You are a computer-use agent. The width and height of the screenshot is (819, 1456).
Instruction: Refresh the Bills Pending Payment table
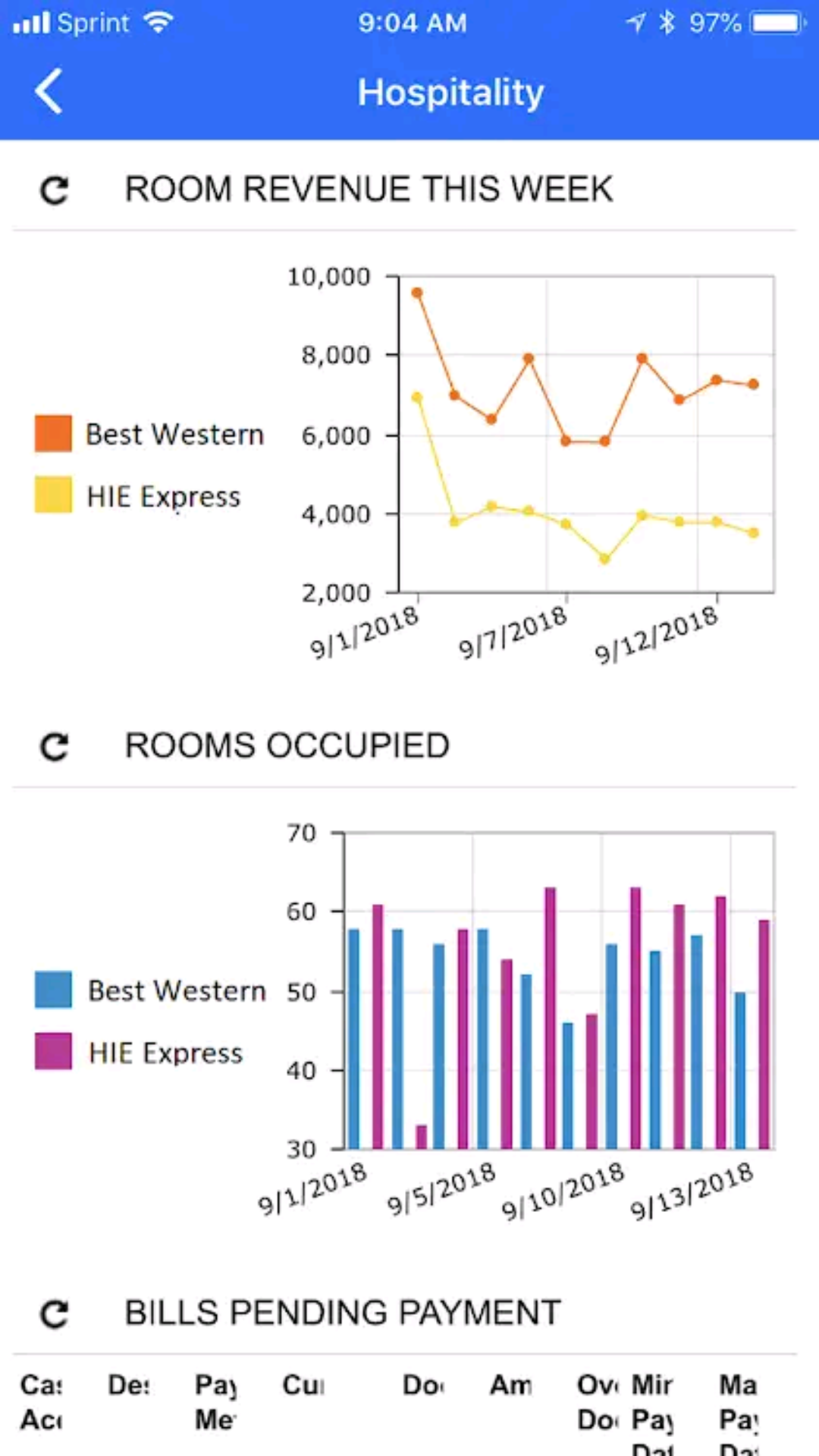55,1314
